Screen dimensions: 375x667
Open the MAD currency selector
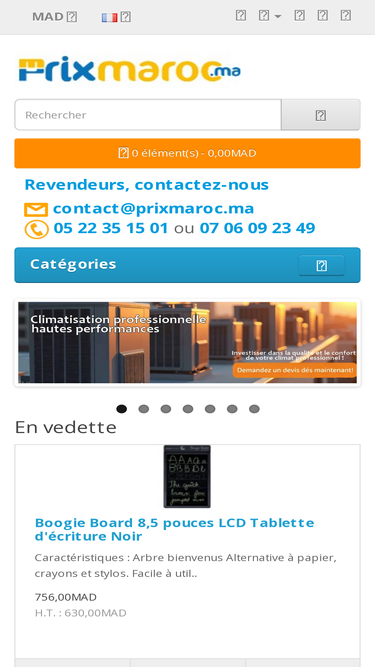click(54, 17)
